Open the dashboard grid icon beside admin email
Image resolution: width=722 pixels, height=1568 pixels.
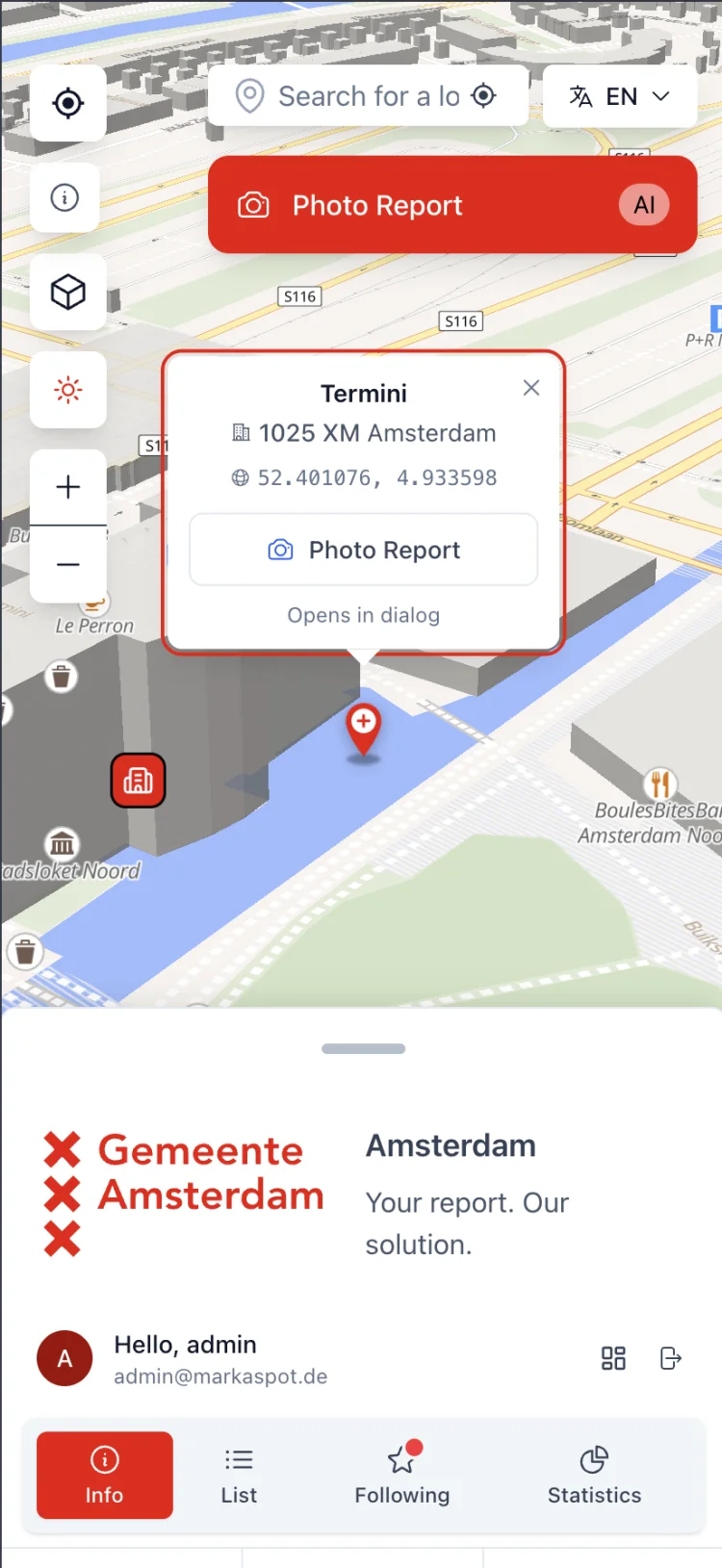point(613,1358)
